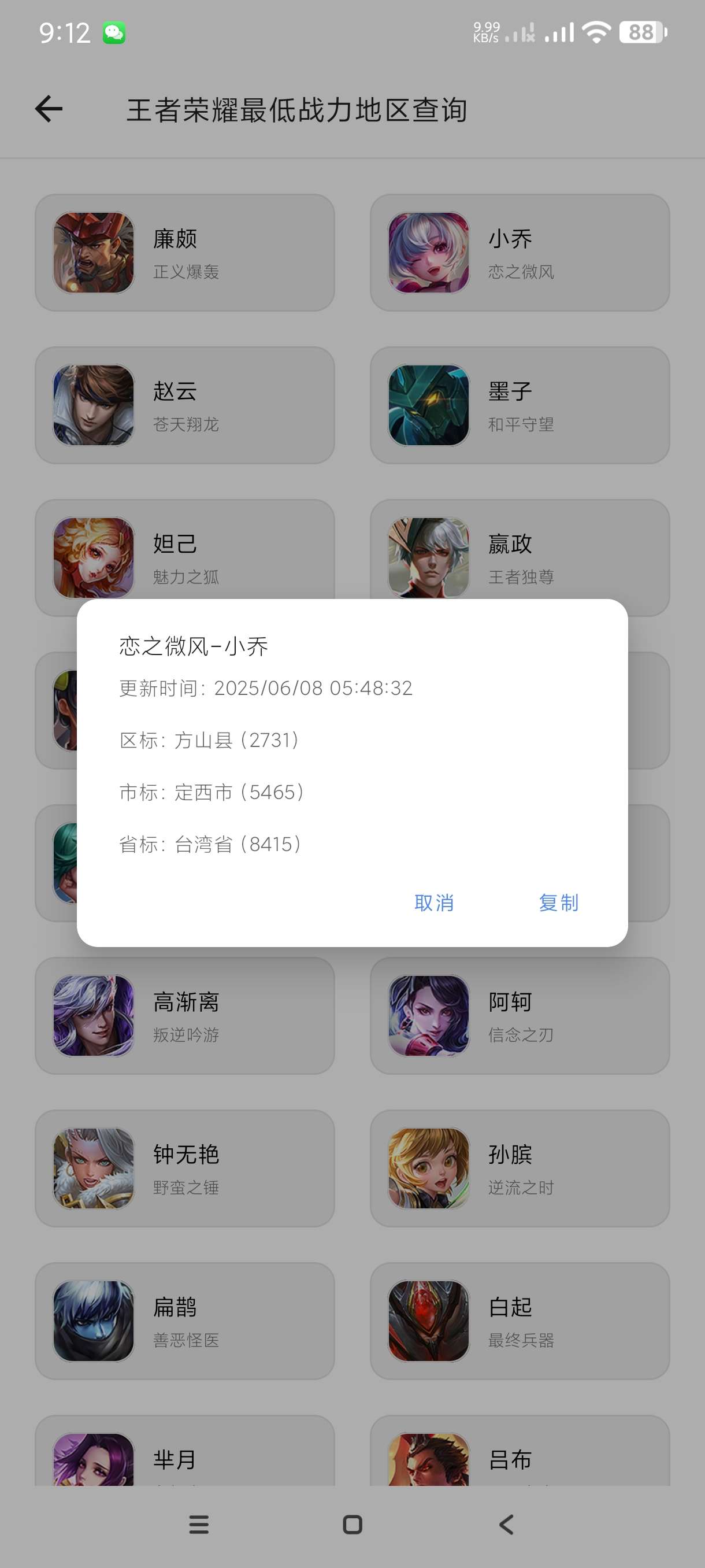This screenshot has width=705, height=1568.
Task: Open recent apps from navigation bar
Action: coord(199,1525)
